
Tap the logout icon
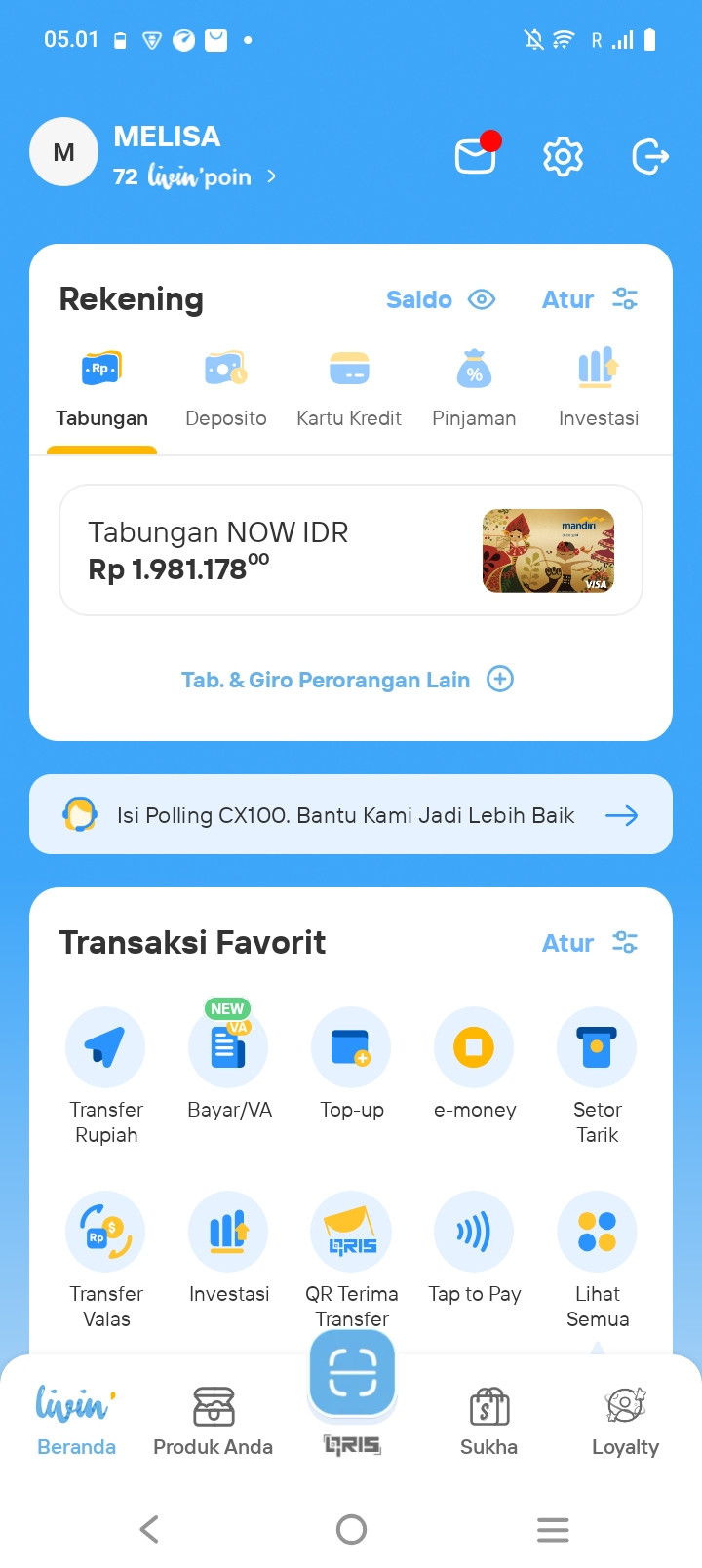(x=650, y=156)
